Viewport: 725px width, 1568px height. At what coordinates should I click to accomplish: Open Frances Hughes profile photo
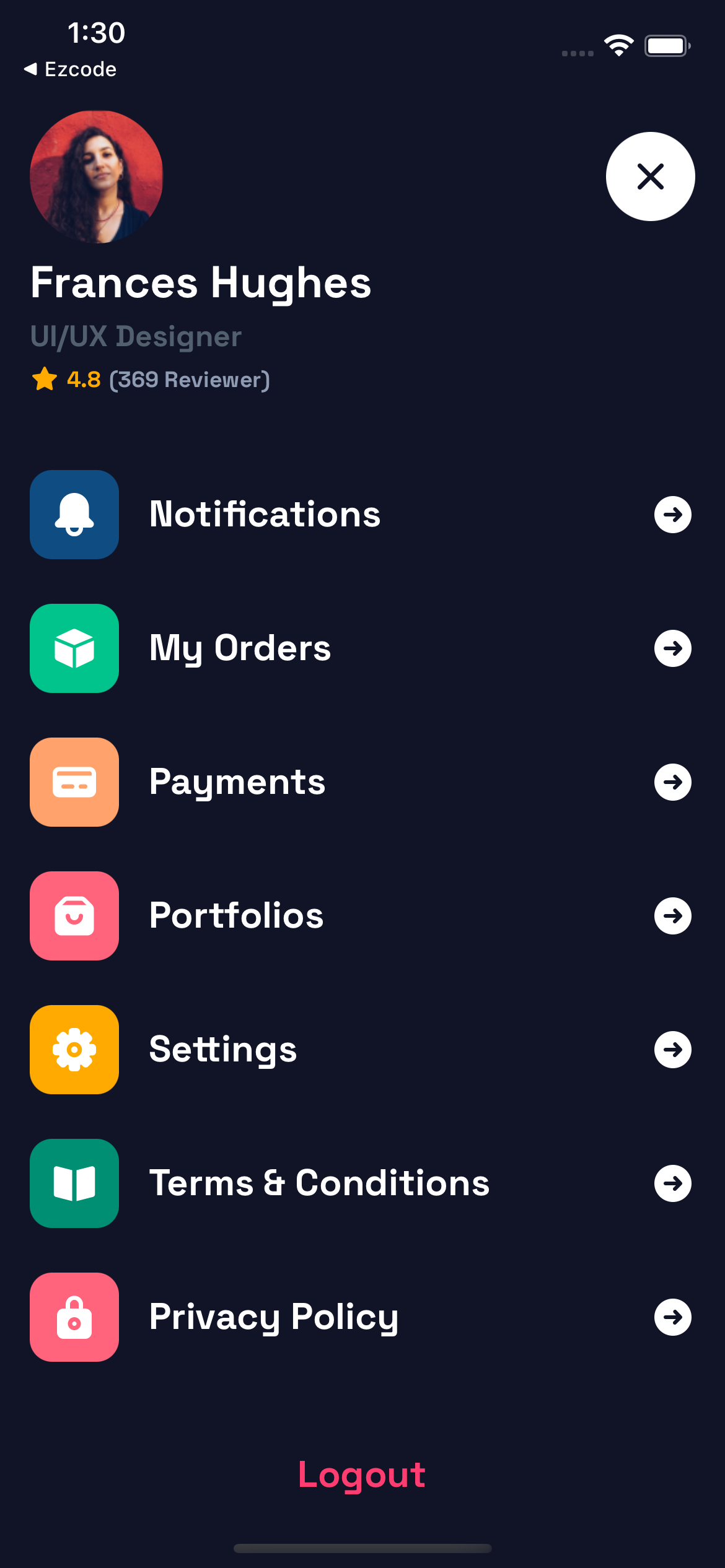click(x=95, y=178)
